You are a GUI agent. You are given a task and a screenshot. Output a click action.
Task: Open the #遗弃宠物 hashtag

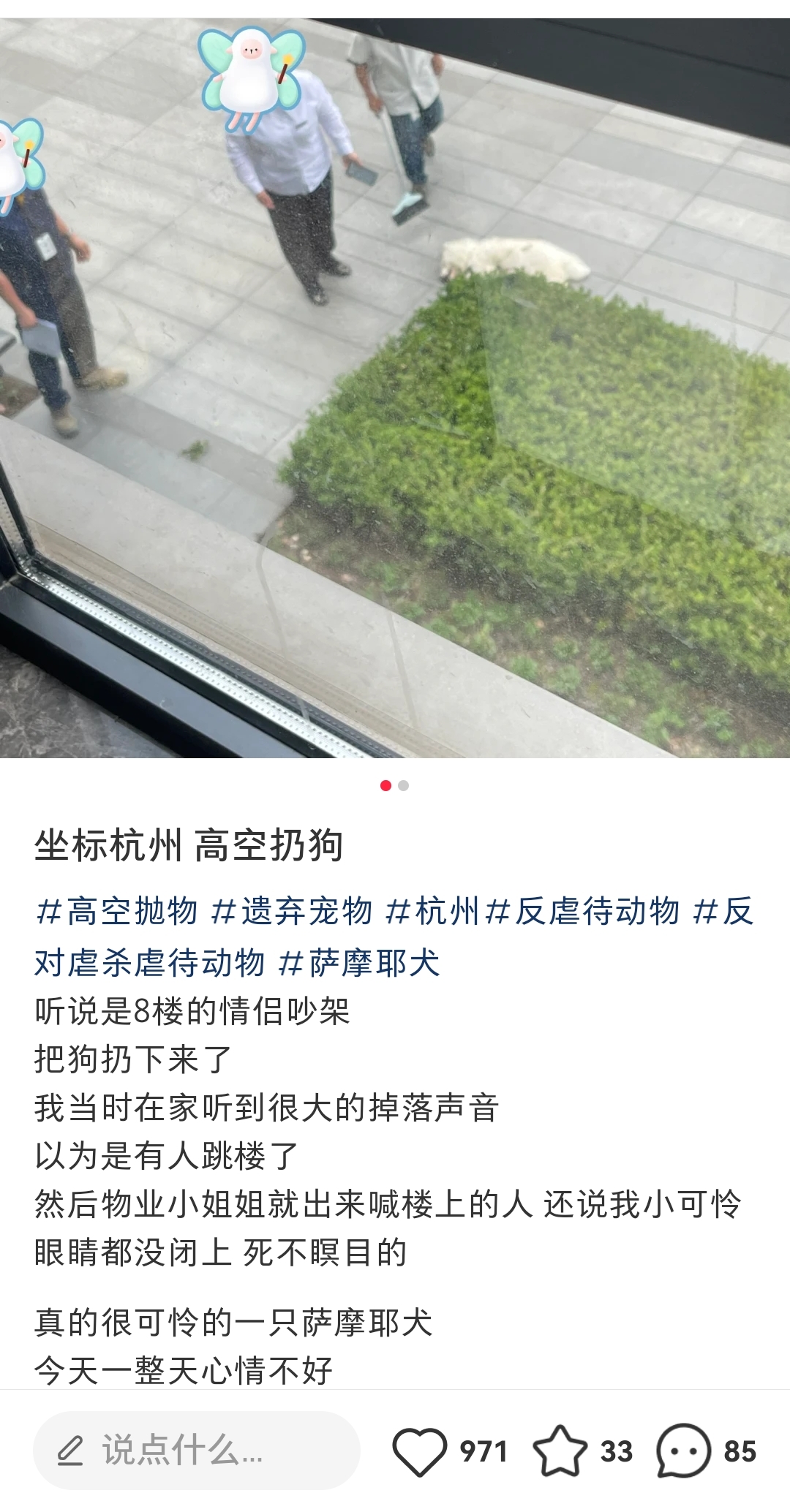pyautogui.click(x=292, y=912)
